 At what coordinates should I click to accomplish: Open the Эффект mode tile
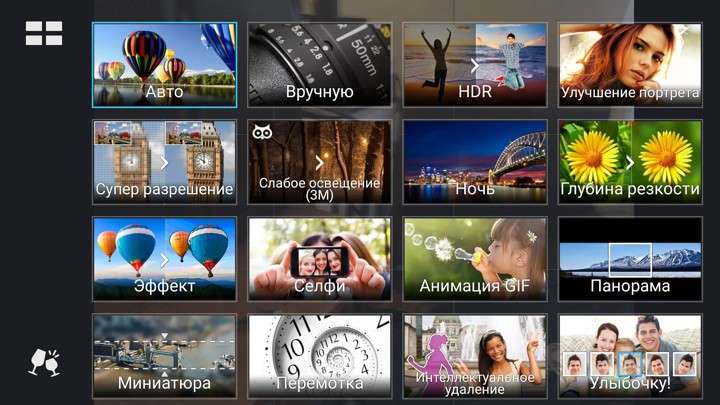(x=164, y=259)
